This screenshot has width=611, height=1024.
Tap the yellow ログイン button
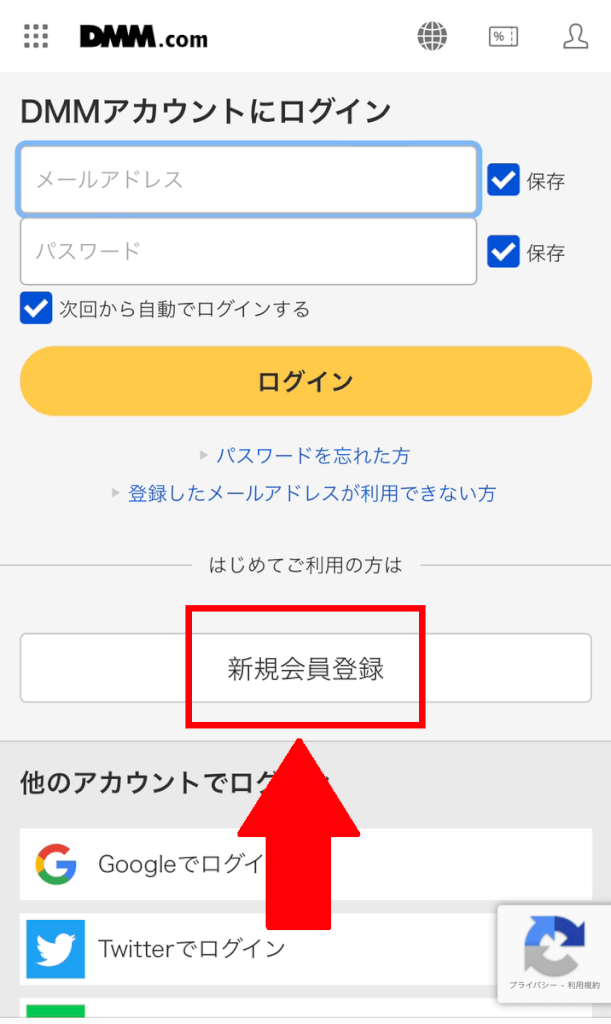click(305, 381)
